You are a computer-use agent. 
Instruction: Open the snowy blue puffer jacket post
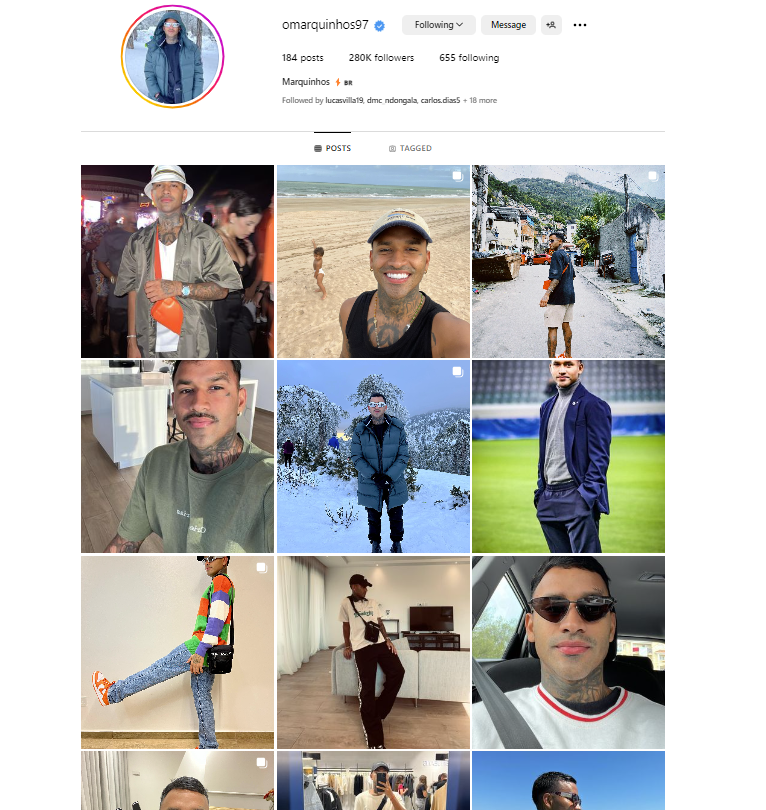click(x=373, y=456)
